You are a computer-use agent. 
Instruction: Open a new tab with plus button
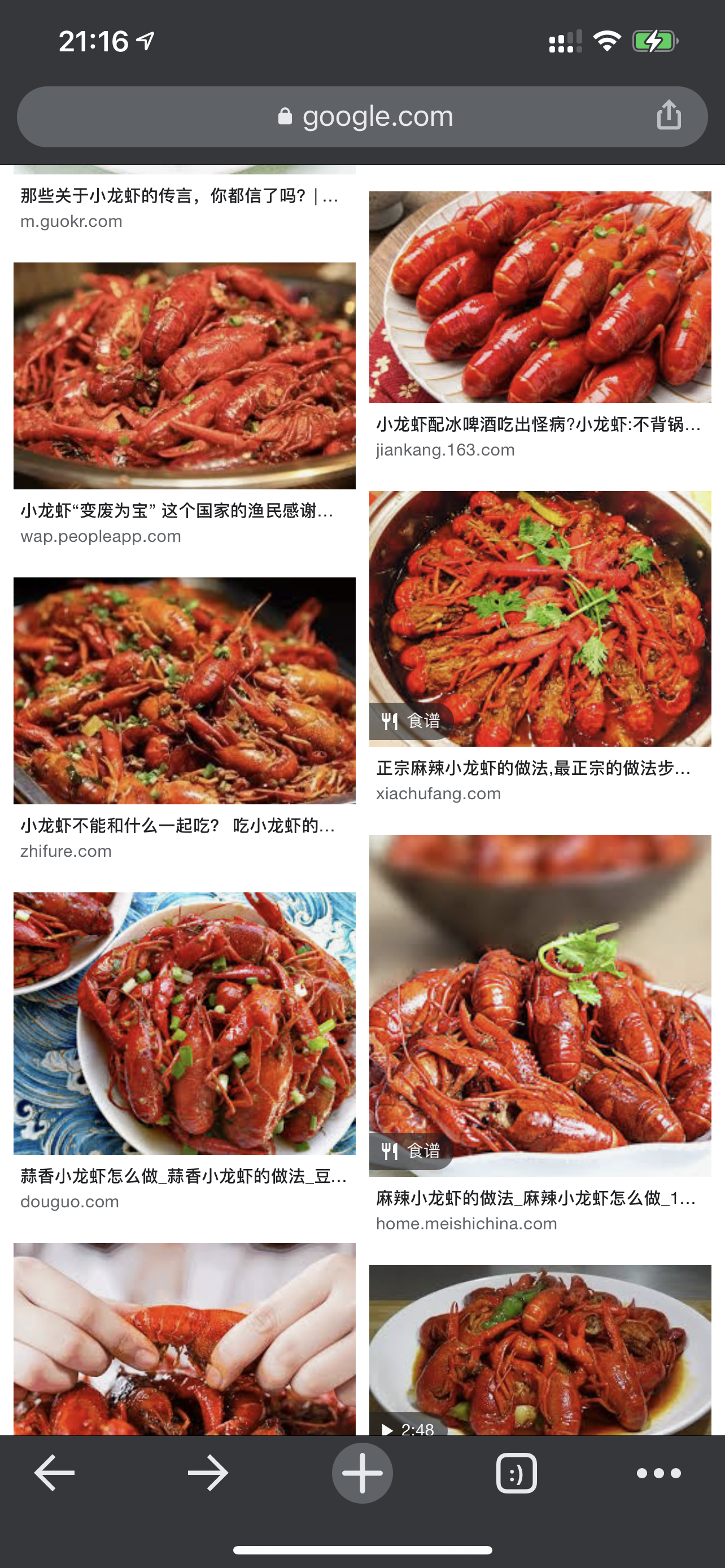(362, 1473)
